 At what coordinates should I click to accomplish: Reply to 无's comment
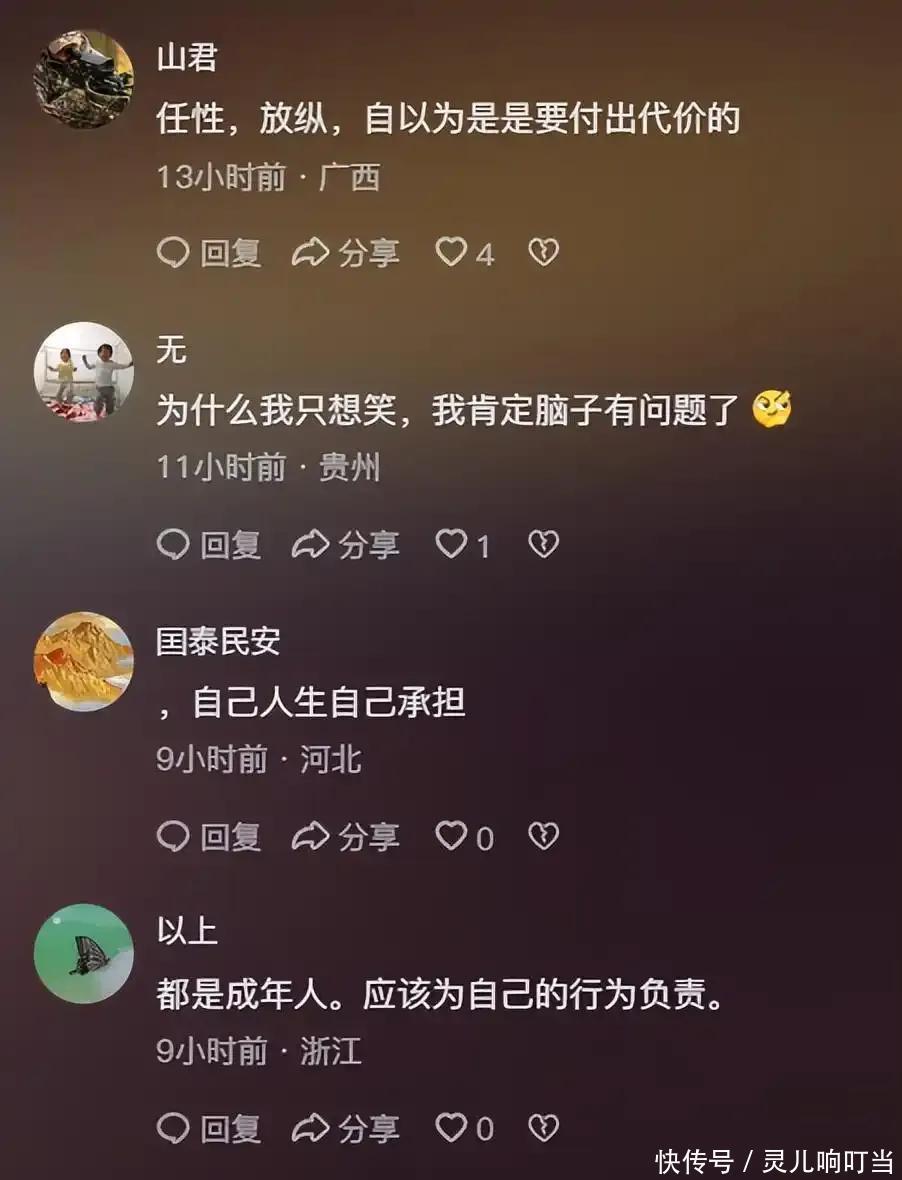[209, 545]
